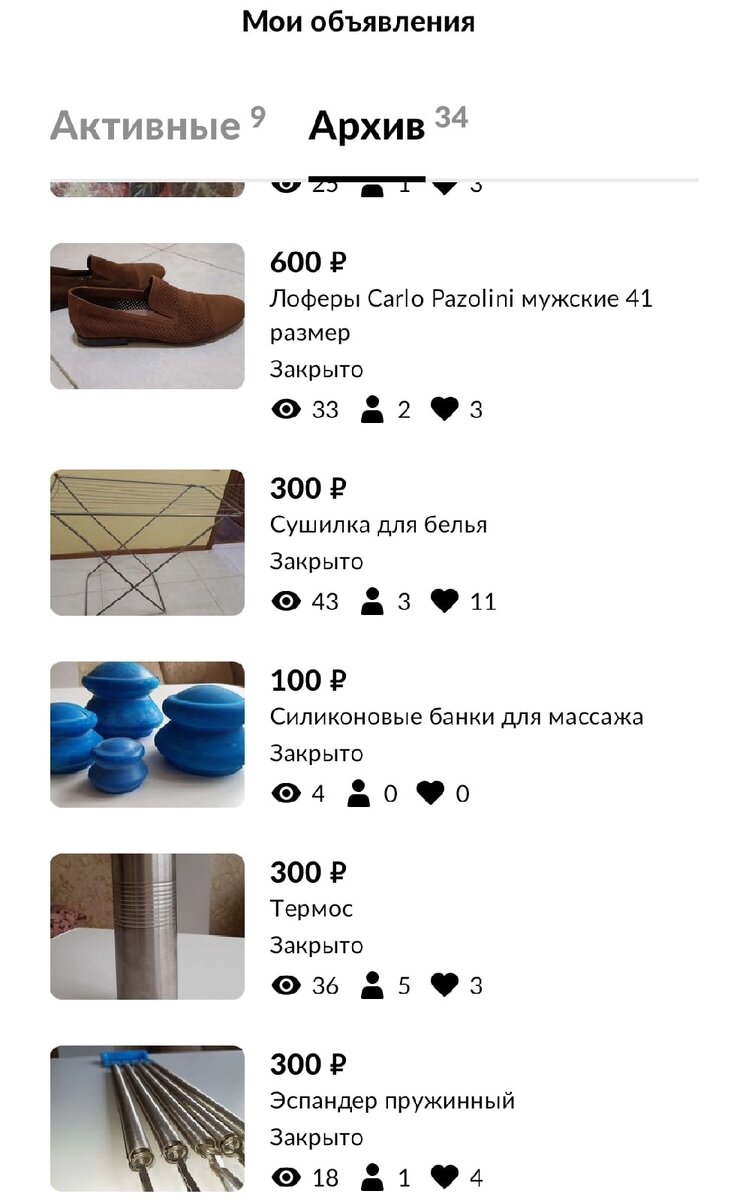Open the clothes dryer photo thumbnail
The image size is (749, 1200).
148,540
